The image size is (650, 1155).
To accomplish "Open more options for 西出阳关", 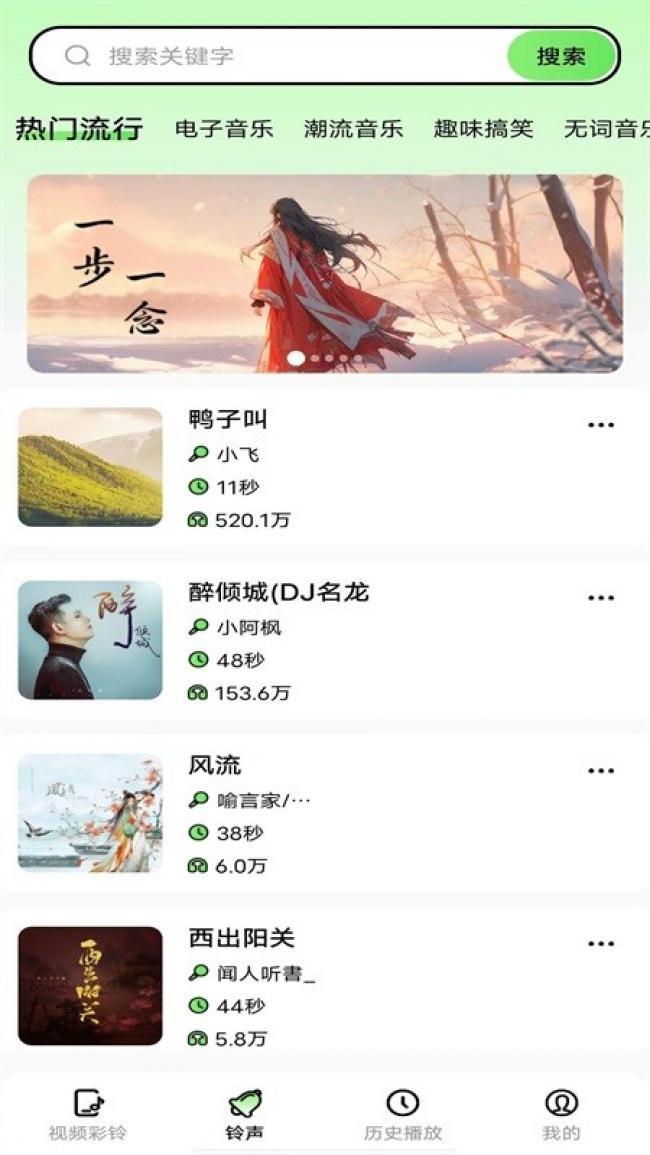I will 601,944.
